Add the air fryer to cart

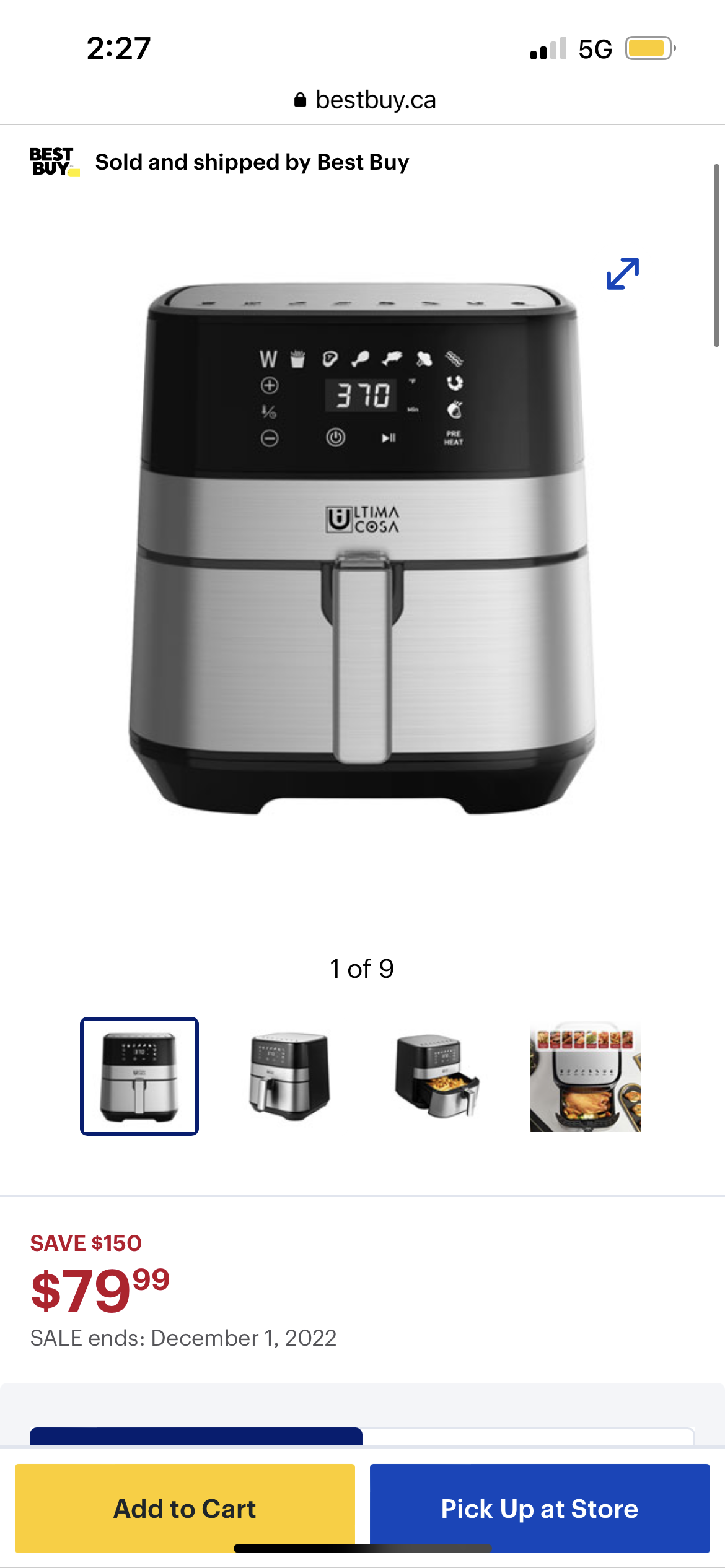[185, 1508]
